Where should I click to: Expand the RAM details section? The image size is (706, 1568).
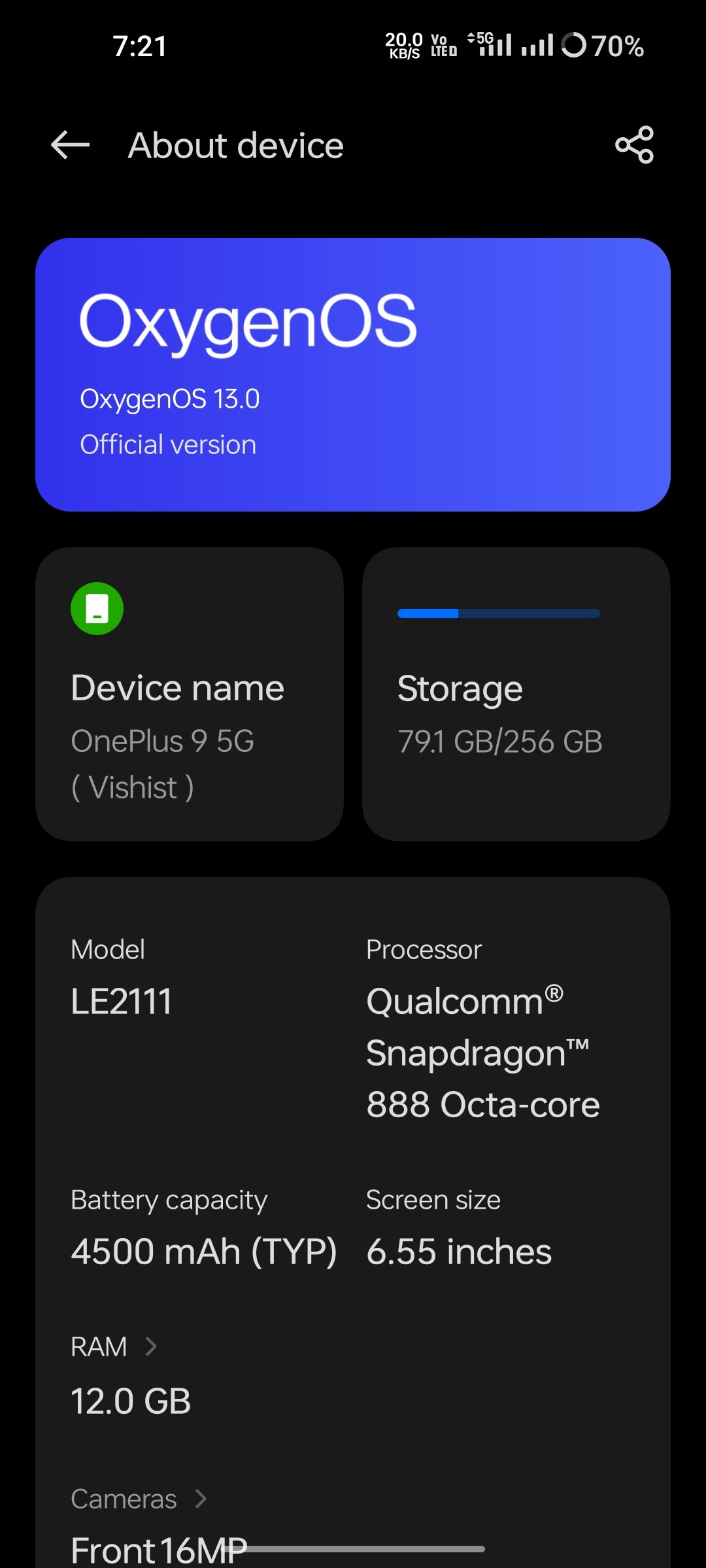click(x=114, y=1347)
